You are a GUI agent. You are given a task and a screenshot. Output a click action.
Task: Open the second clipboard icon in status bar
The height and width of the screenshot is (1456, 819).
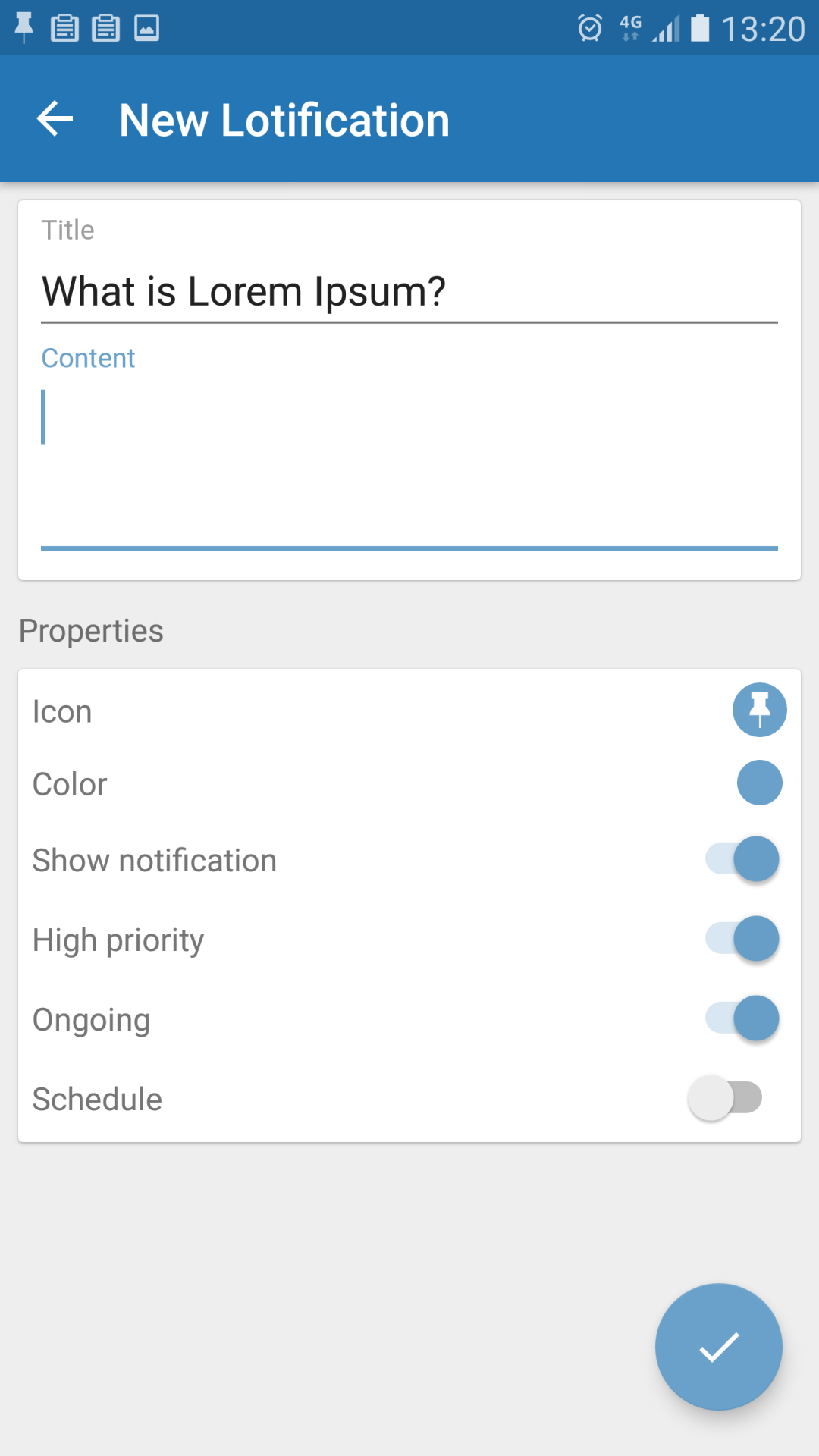(x=106, y=27)
